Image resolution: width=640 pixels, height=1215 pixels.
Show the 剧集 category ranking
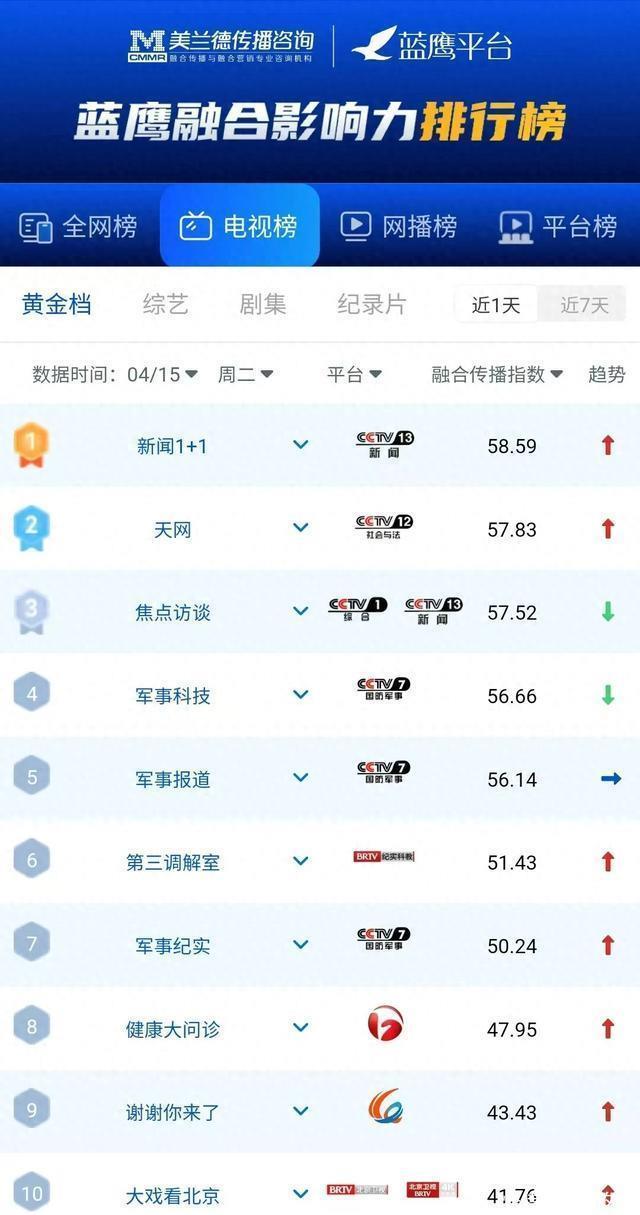click(x=263, y=304)
